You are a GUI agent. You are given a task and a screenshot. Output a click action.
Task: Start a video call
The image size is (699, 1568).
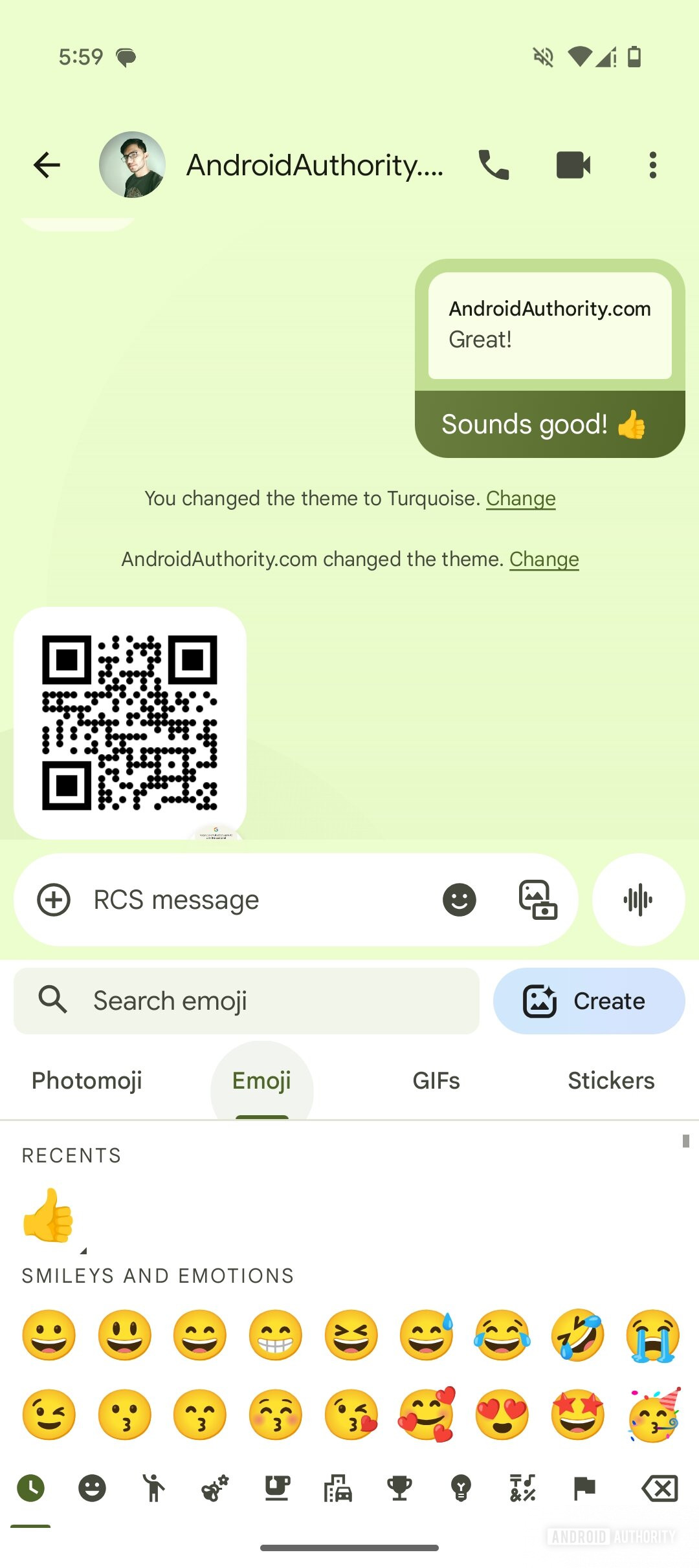point(573,165)
